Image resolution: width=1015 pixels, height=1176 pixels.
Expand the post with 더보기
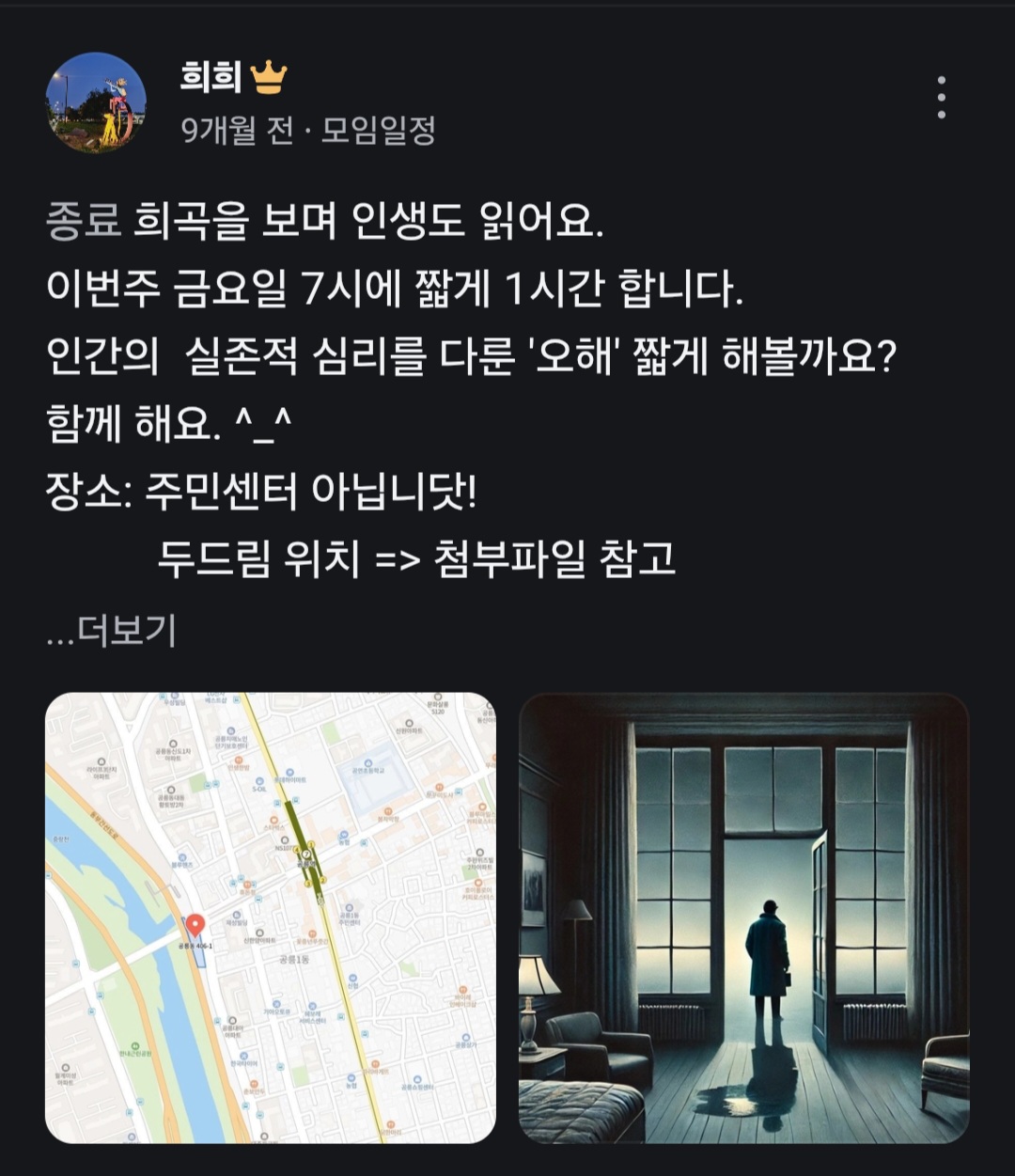coord(111,631)
